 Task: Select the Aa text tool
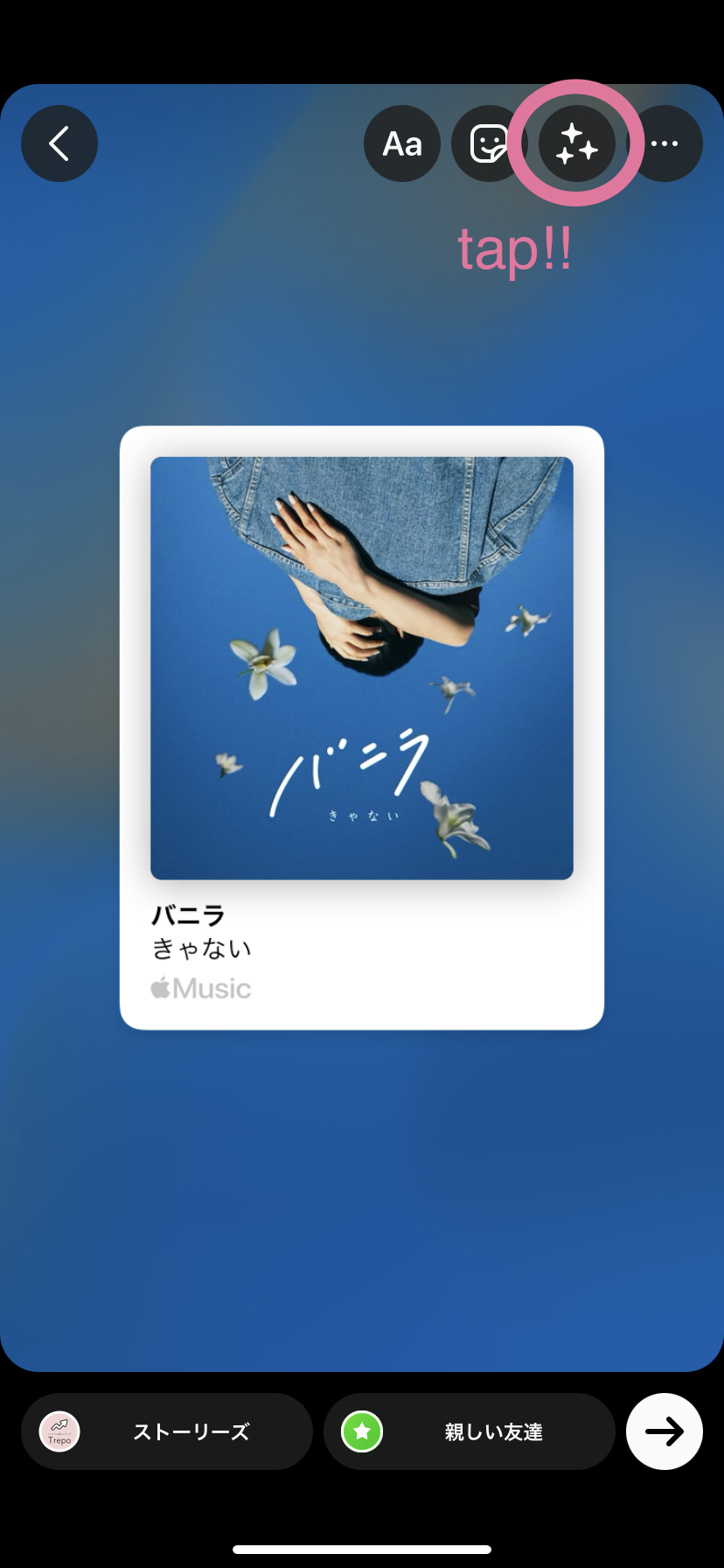(x=402, y=143)
